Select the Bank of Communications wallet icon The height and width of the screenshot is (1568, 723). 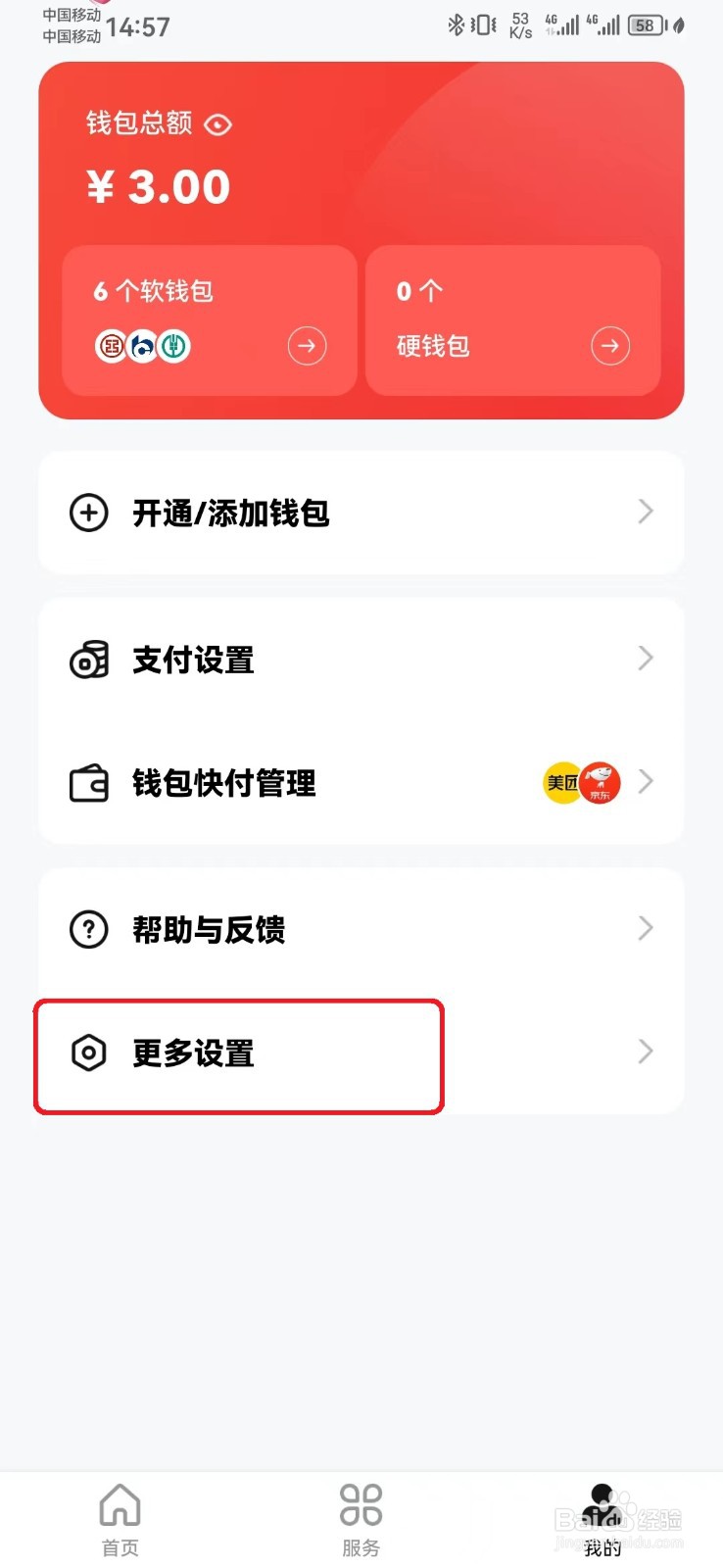142,348
